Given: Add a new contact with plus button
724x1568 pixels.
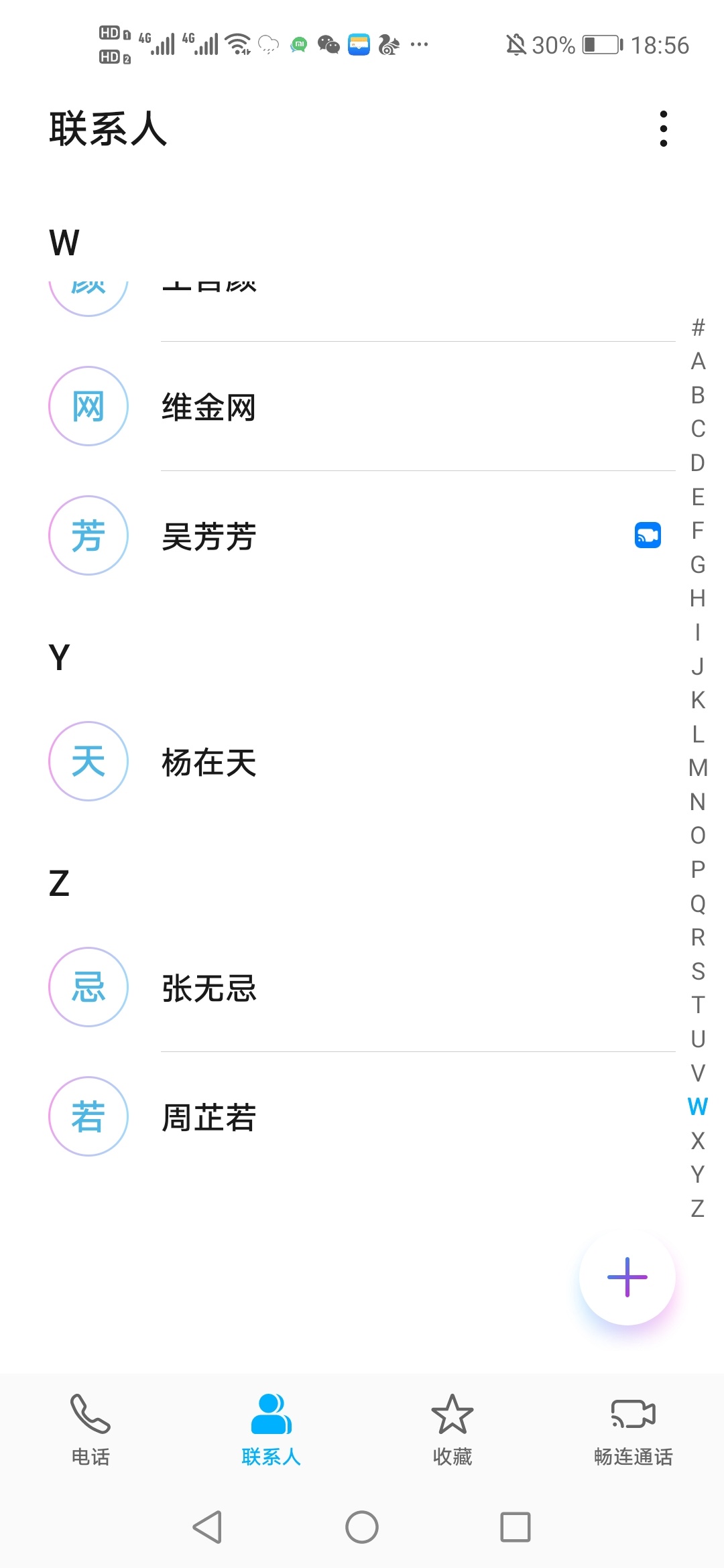Looking at the screenshot, I should 627,1277.
